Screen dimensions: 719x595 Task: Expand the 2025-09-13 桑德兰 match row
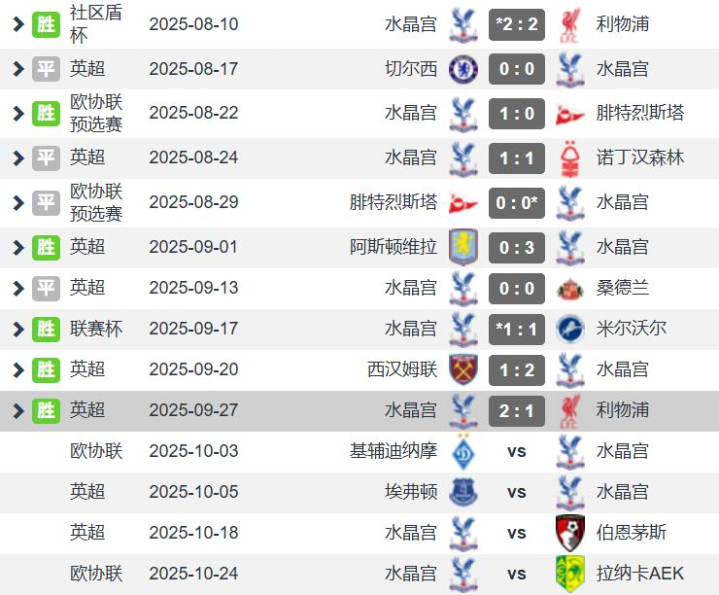[x=18, y=288]
